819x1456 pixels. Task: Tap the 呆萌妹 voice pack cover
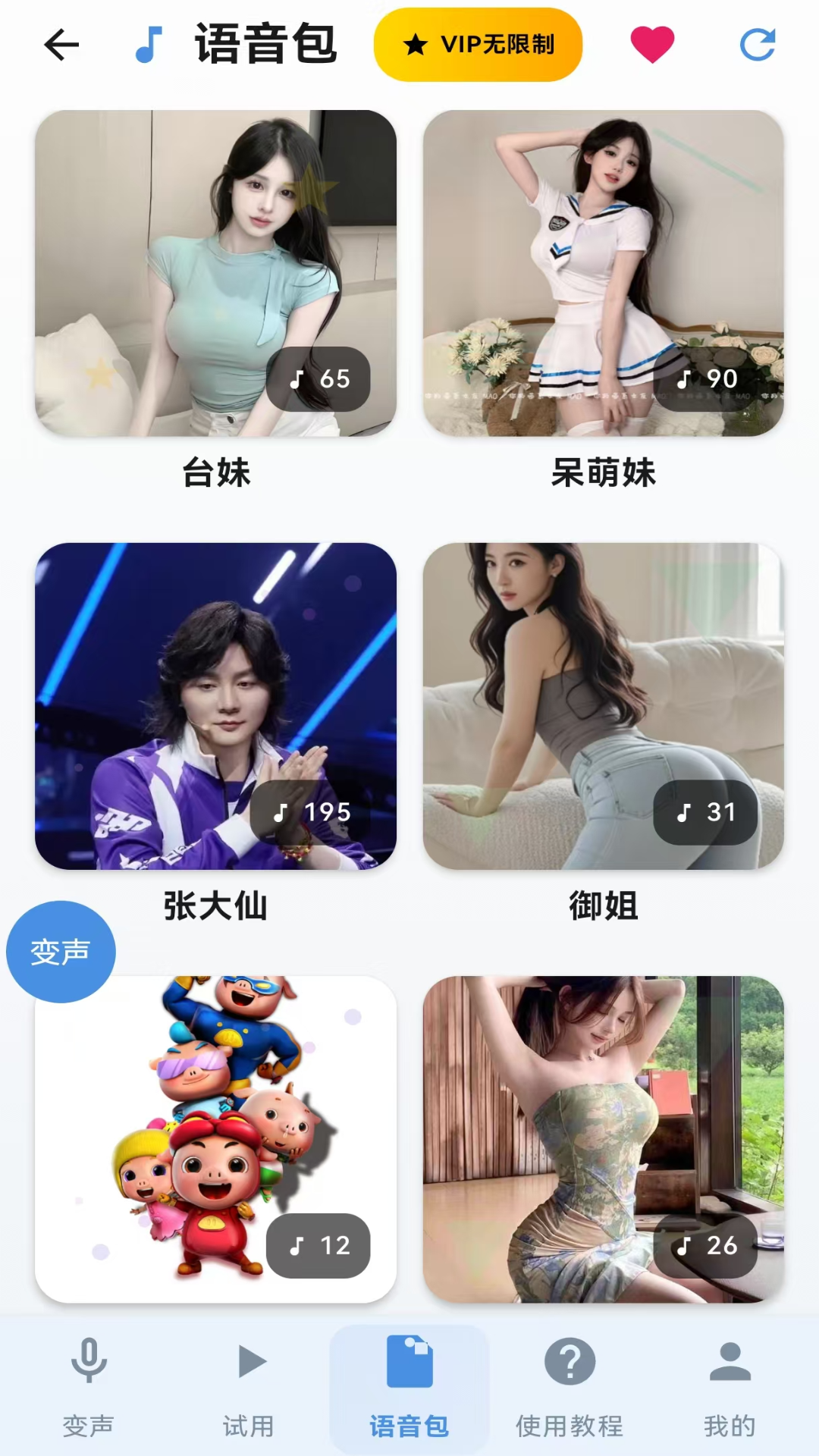pyautogui.click(x=603, y=273)
